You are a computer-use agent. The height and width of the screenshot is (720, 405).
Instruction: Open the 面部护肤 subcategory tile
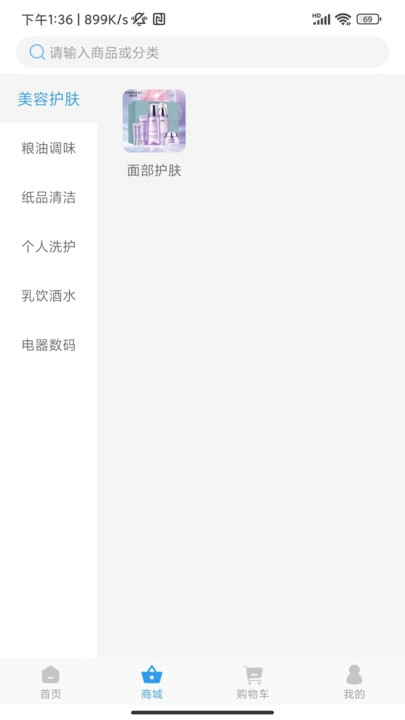(154, 133)
